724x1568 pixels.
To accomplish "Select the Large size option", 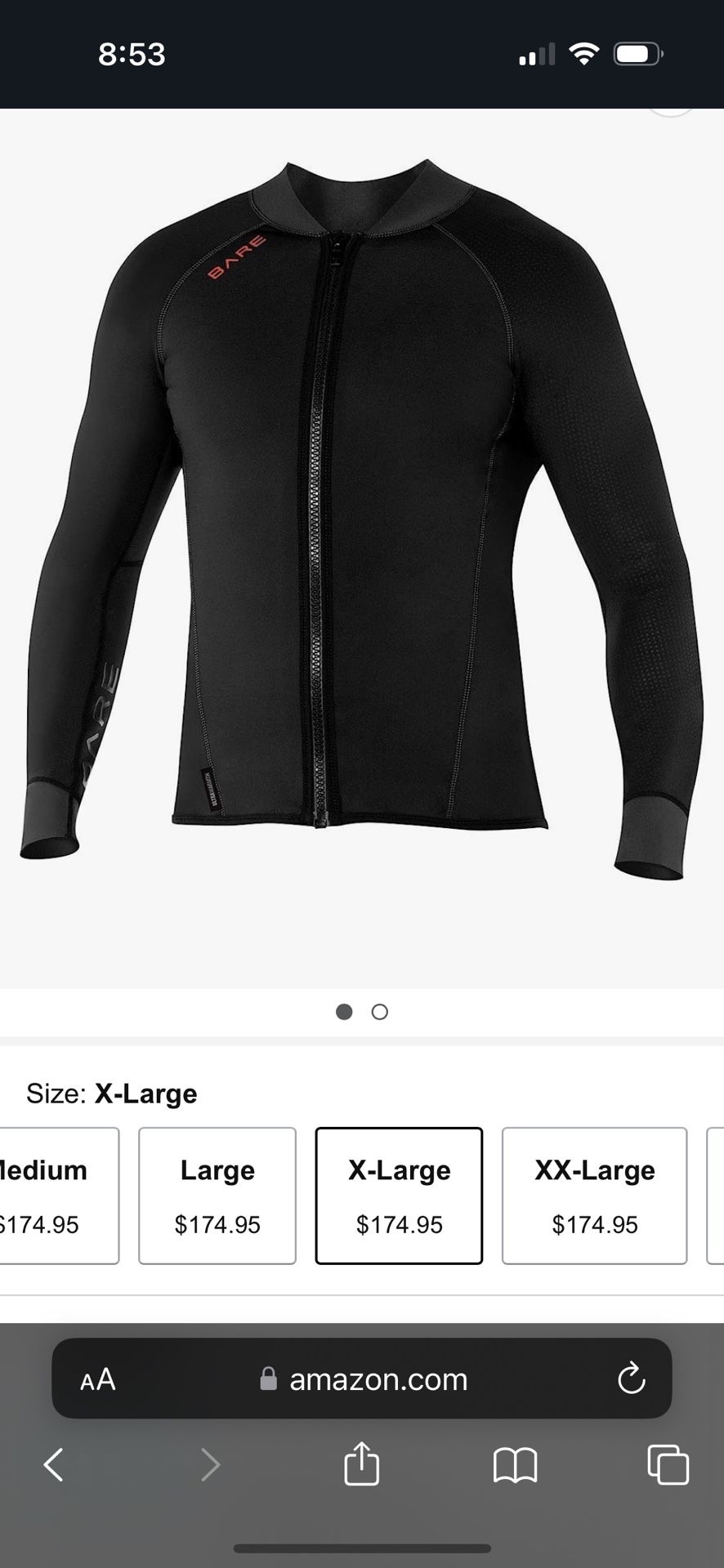I will pos(217,1196).
